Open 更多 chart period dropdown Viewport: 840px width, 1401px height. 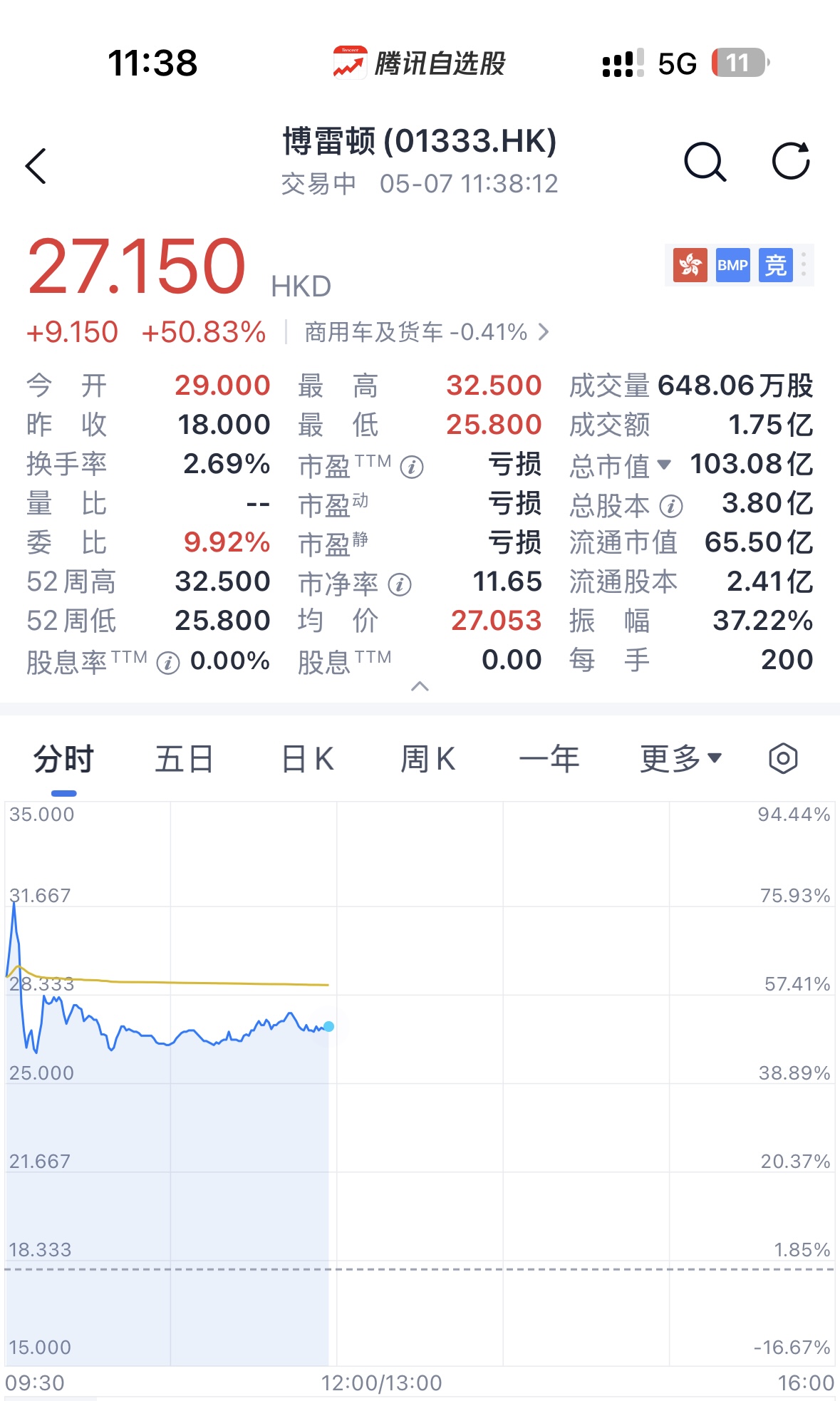click(x=680, y=759)
